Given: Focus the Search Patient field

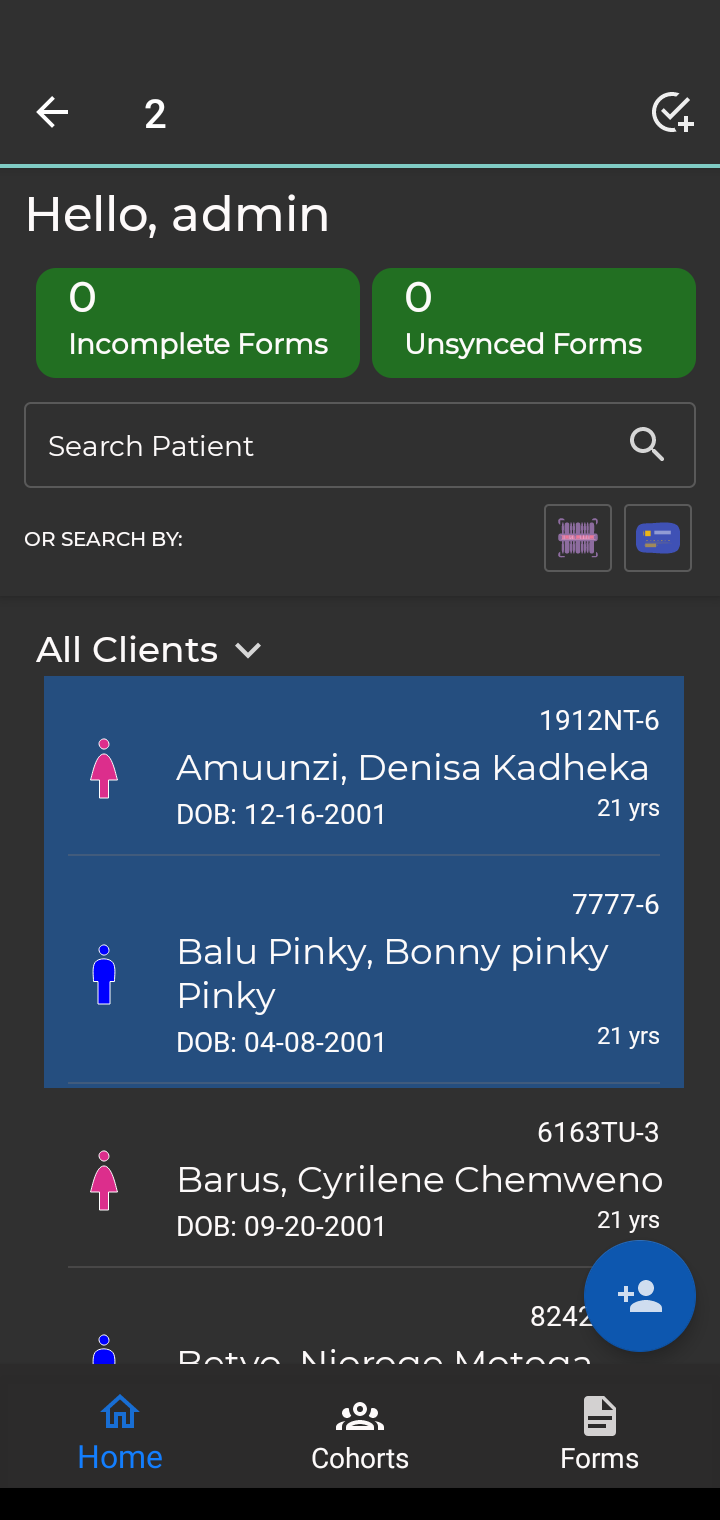Looking at the screenshot, I should click(360, 445).
